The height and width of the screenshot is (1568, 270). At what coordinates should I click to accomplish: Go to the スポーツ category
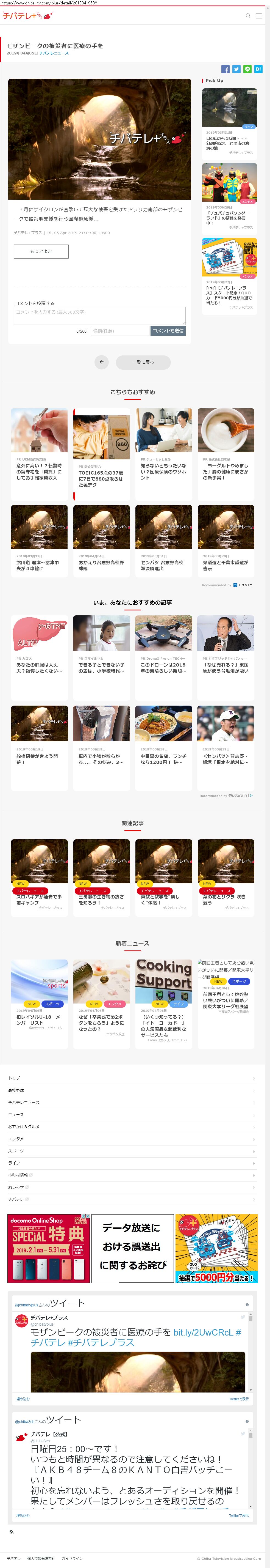(16, 1151)
